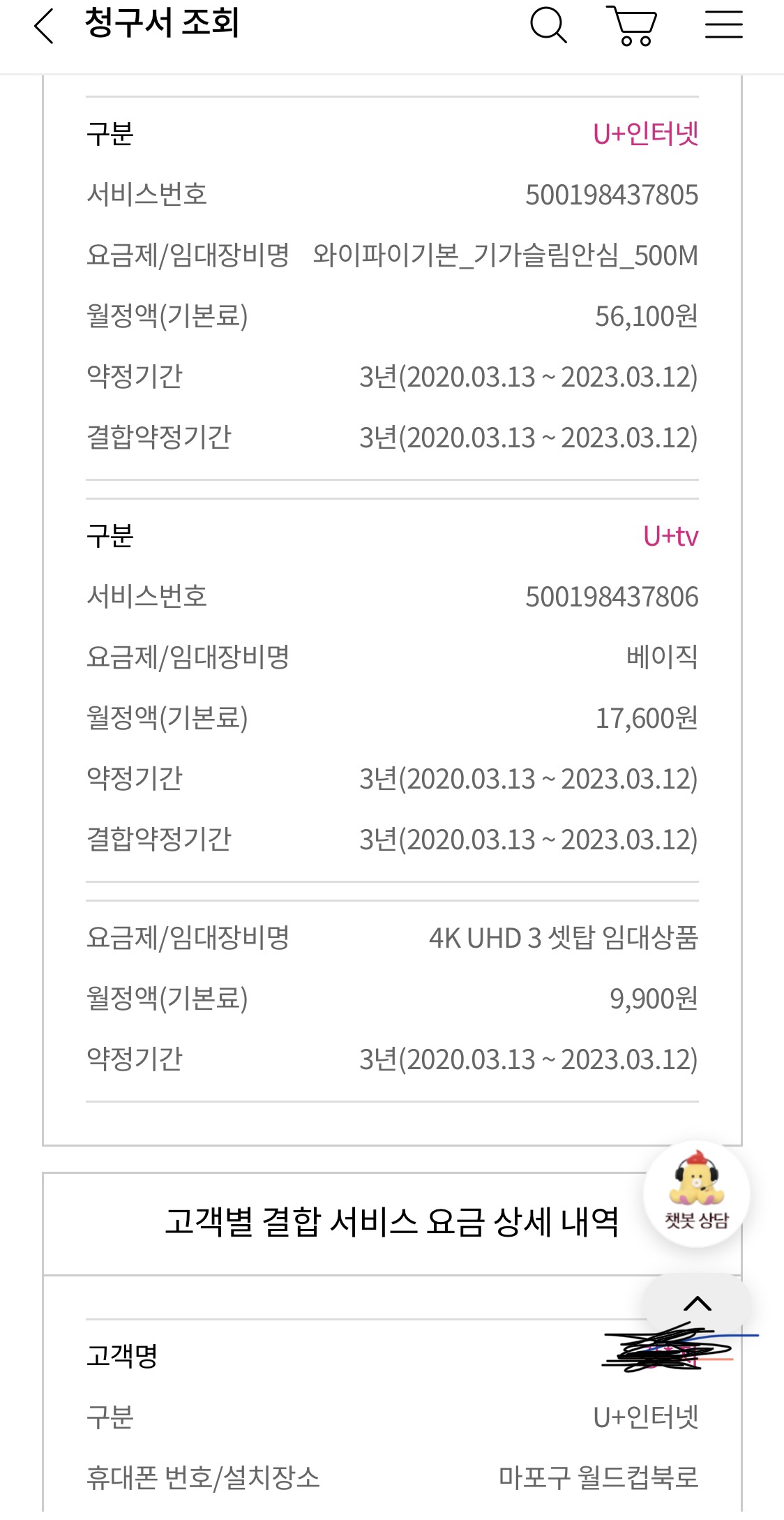The height and width of the screenshot is (1520, 784).
Task: Go back from the 청구서 조회 page
Action: [43, 27]
